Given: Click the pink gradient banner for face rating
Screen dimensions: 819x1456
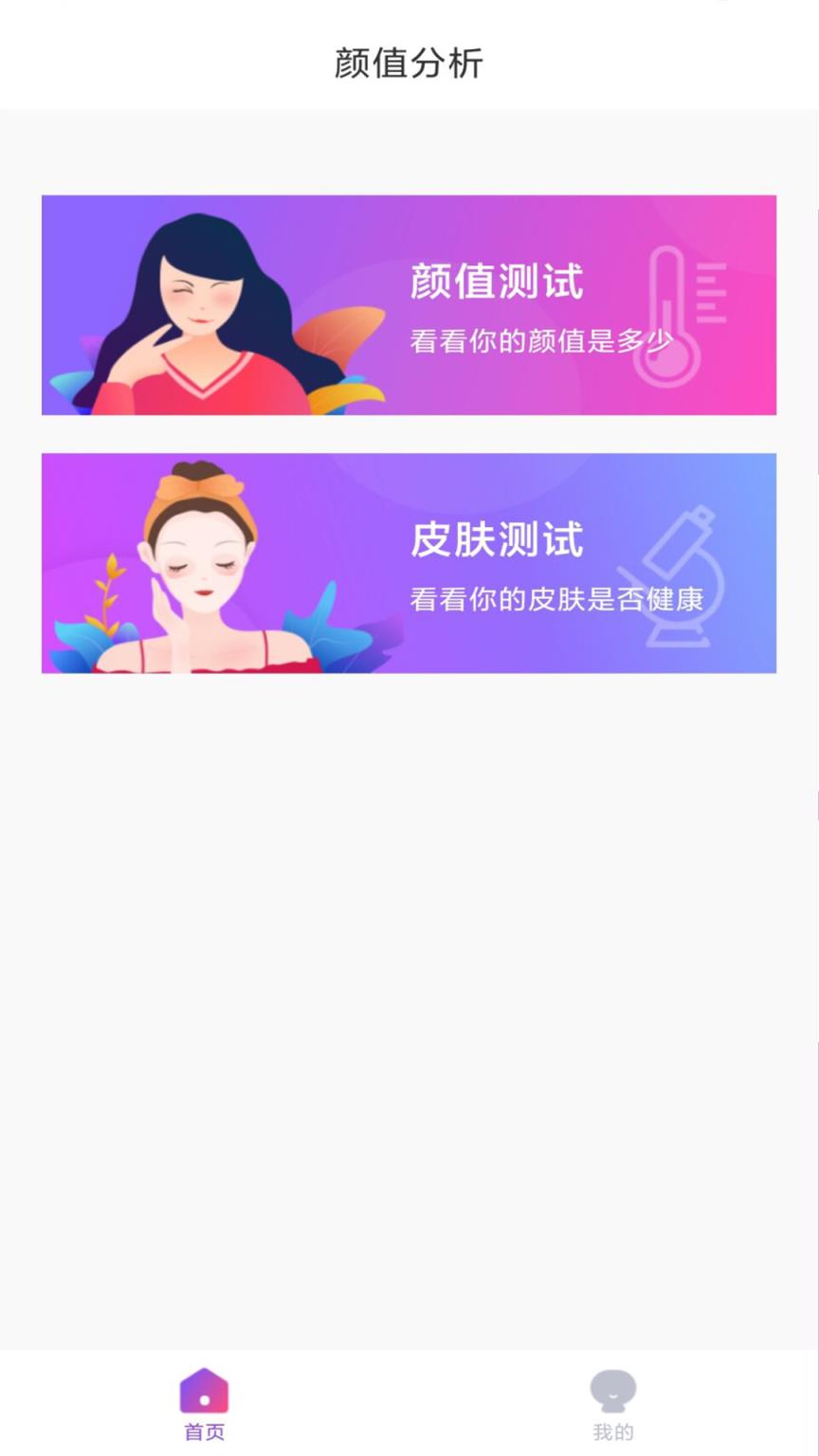Looking at the screenshot, I should click(408, 305).
